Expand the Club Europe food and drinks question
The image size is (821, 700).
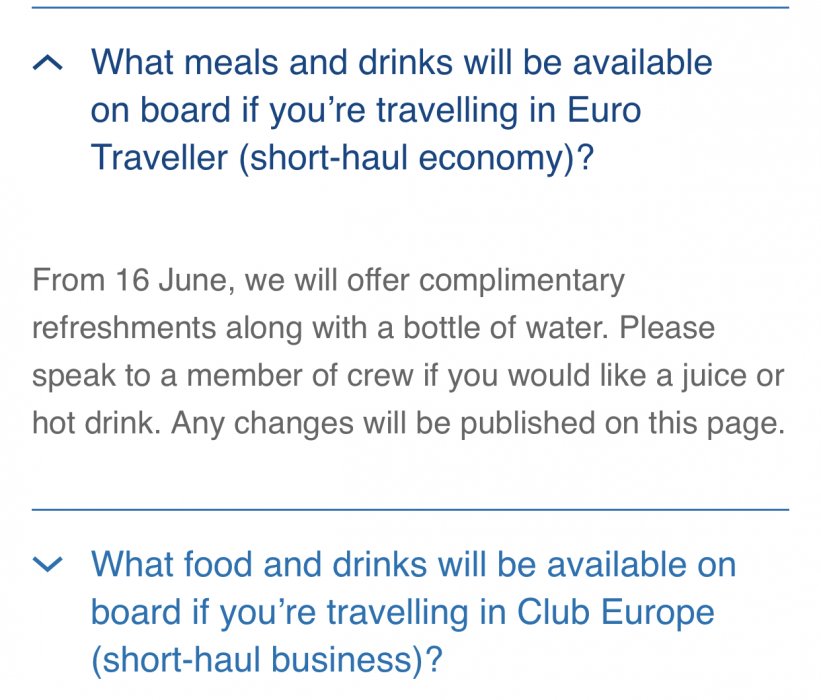(x=48, y=566)
